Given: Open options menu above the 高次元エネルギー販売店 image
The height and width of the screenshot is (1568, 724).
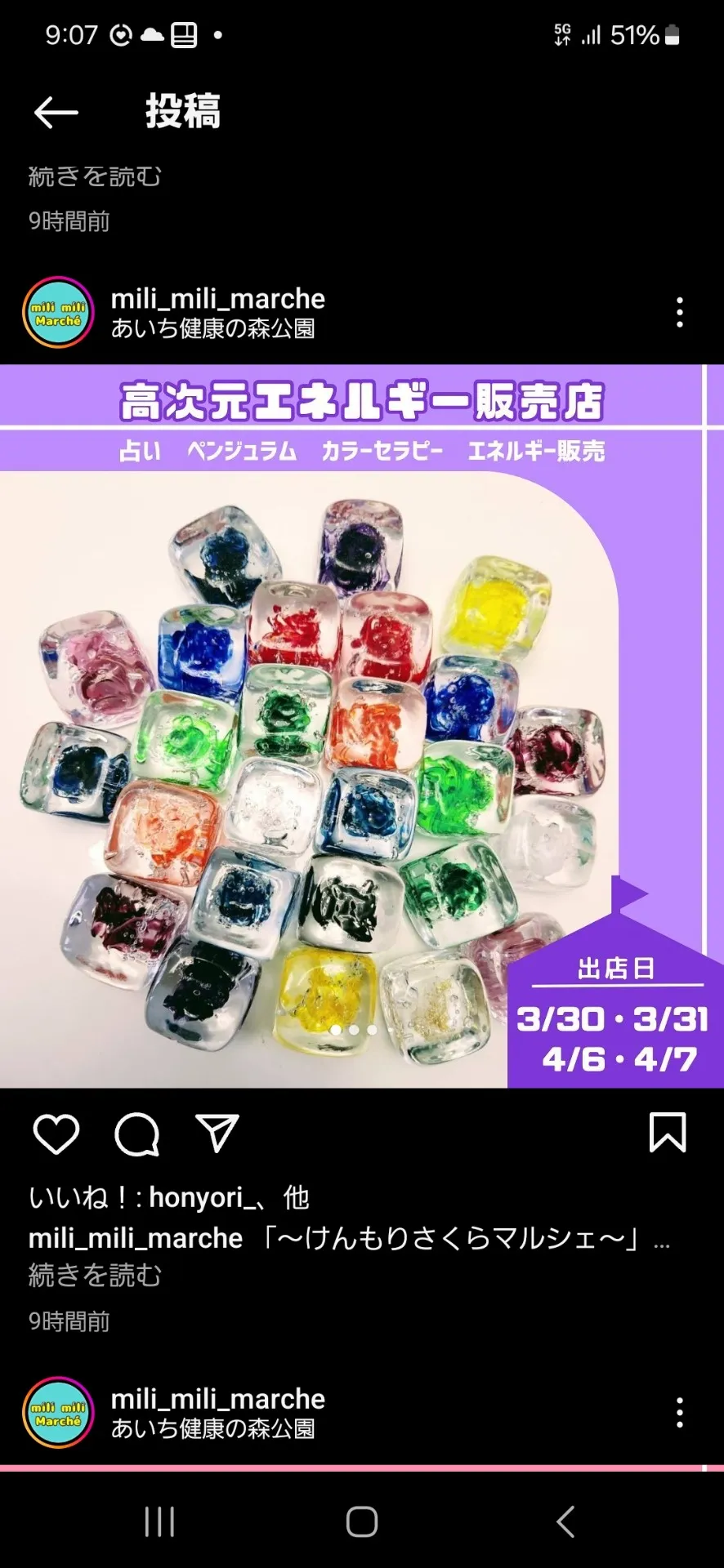Looking at the screenshot, I should pos(680,313).
